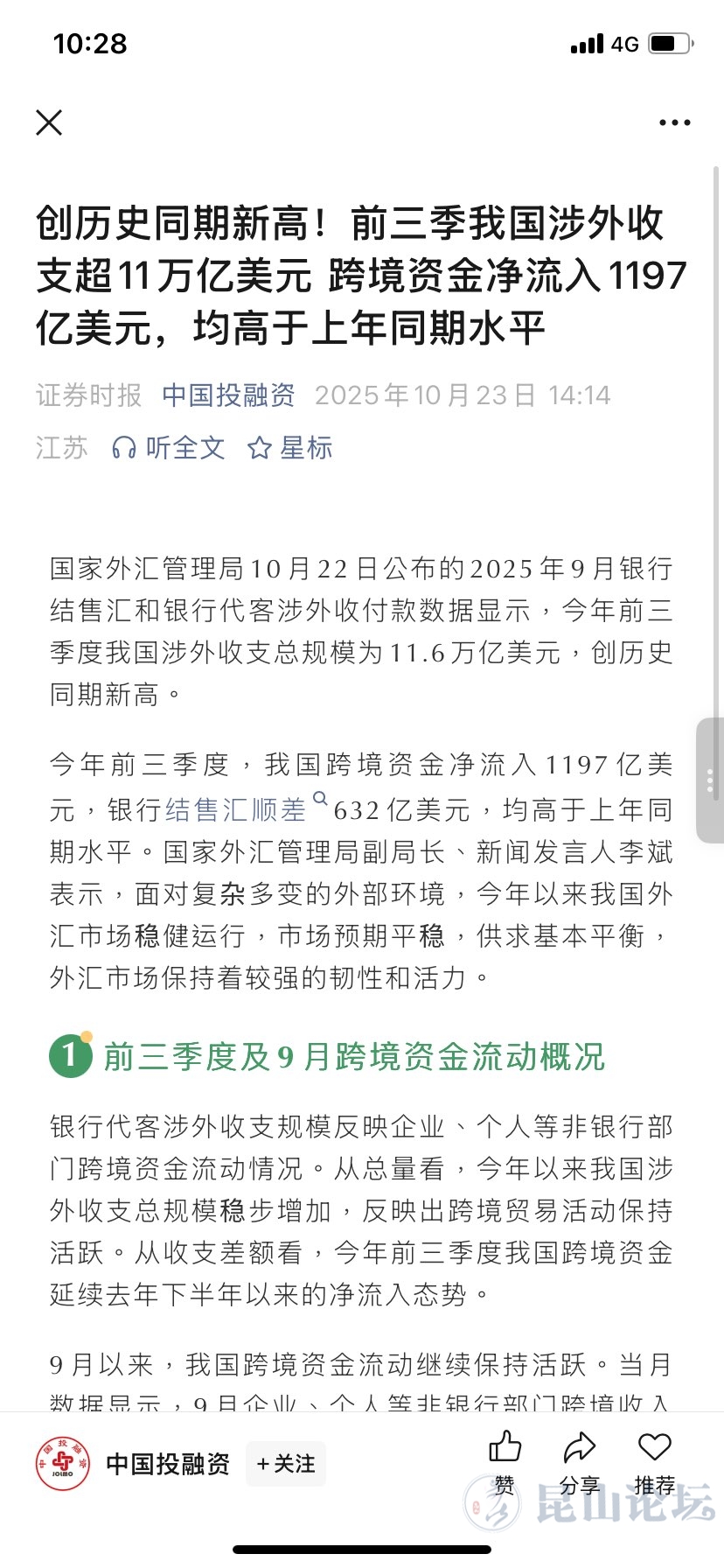
Task: Star this account with 星标
Action: 290,448
